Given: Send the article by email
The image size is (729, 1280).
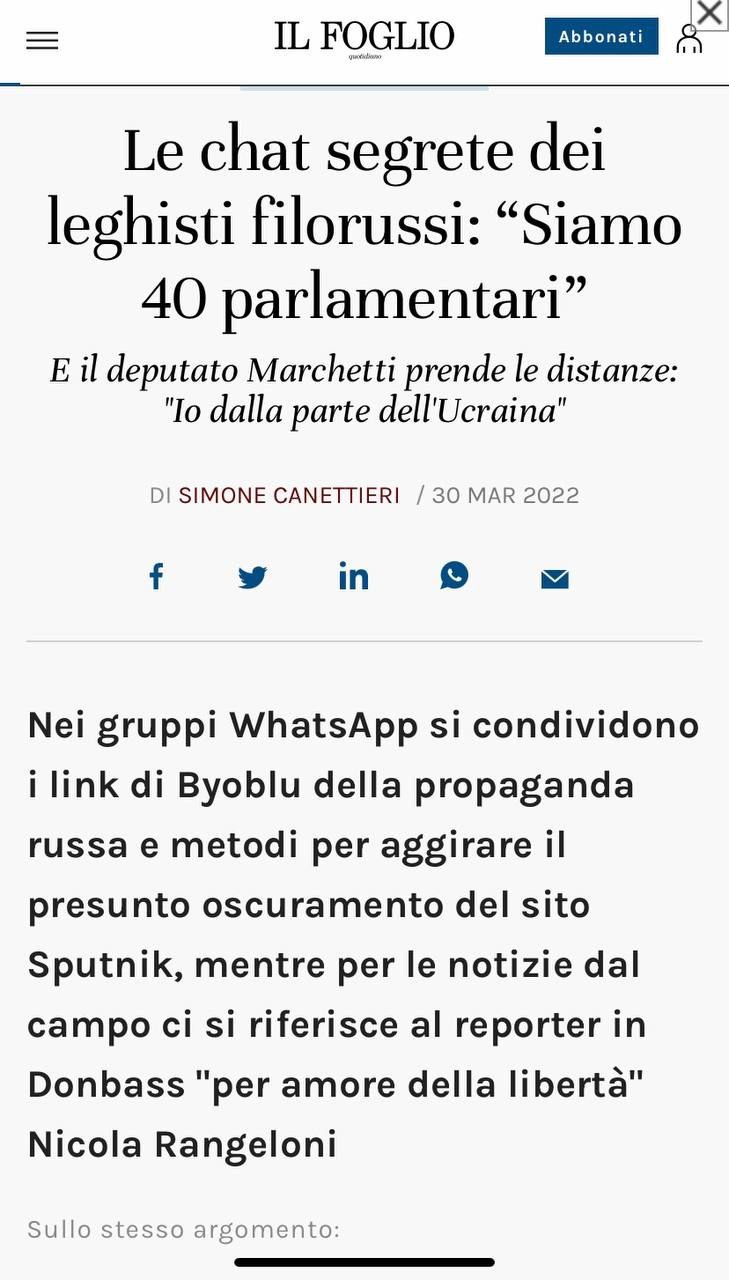Looking at the screenshot, I should pyautogui.click(x=555, y=578).
